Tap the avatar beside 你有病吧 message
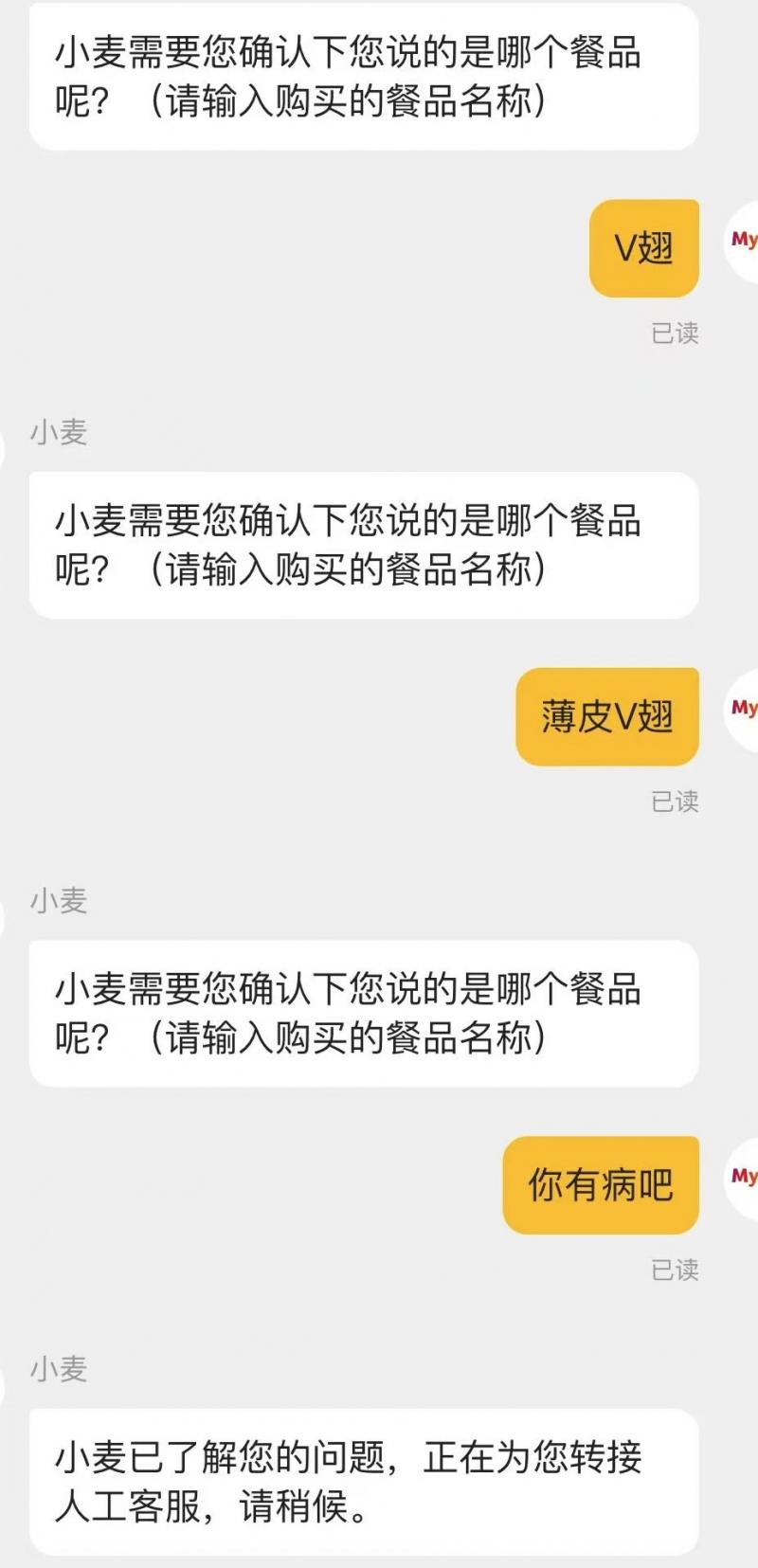The height and width of the screenshot is (1568, 758). [x=742, y=1177]
